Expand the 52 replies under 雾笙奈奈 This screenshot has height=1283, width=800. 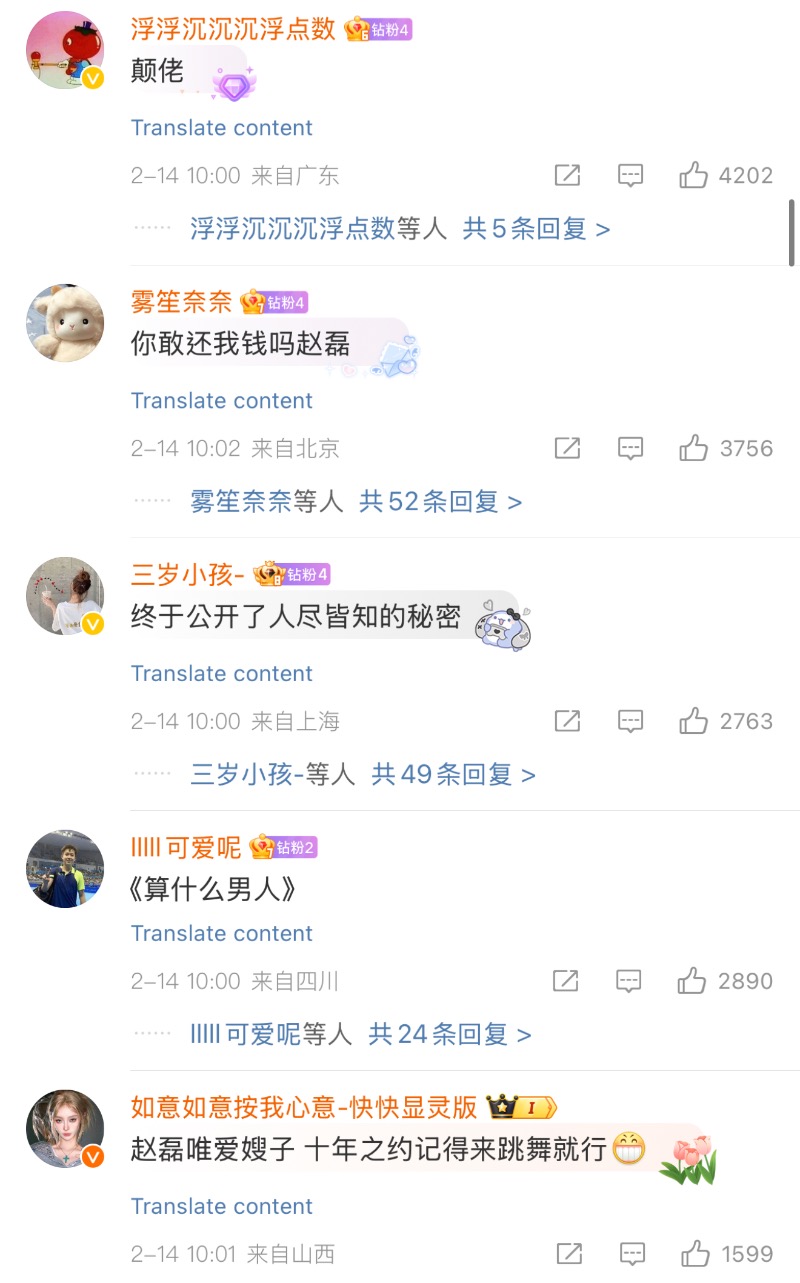point(440,502)
